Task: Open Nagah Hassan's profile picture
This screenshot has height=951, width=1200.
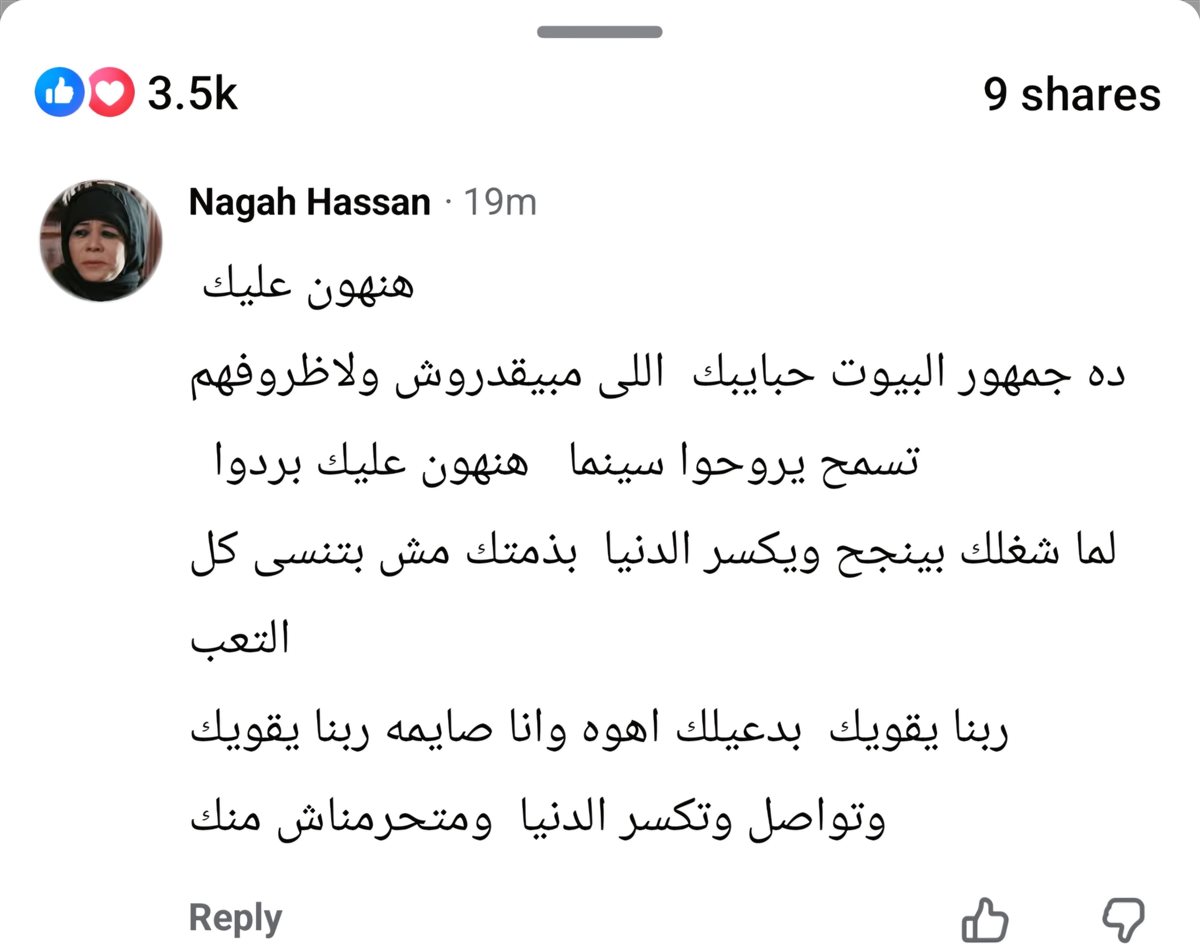Action: click(x=100, y=241)
